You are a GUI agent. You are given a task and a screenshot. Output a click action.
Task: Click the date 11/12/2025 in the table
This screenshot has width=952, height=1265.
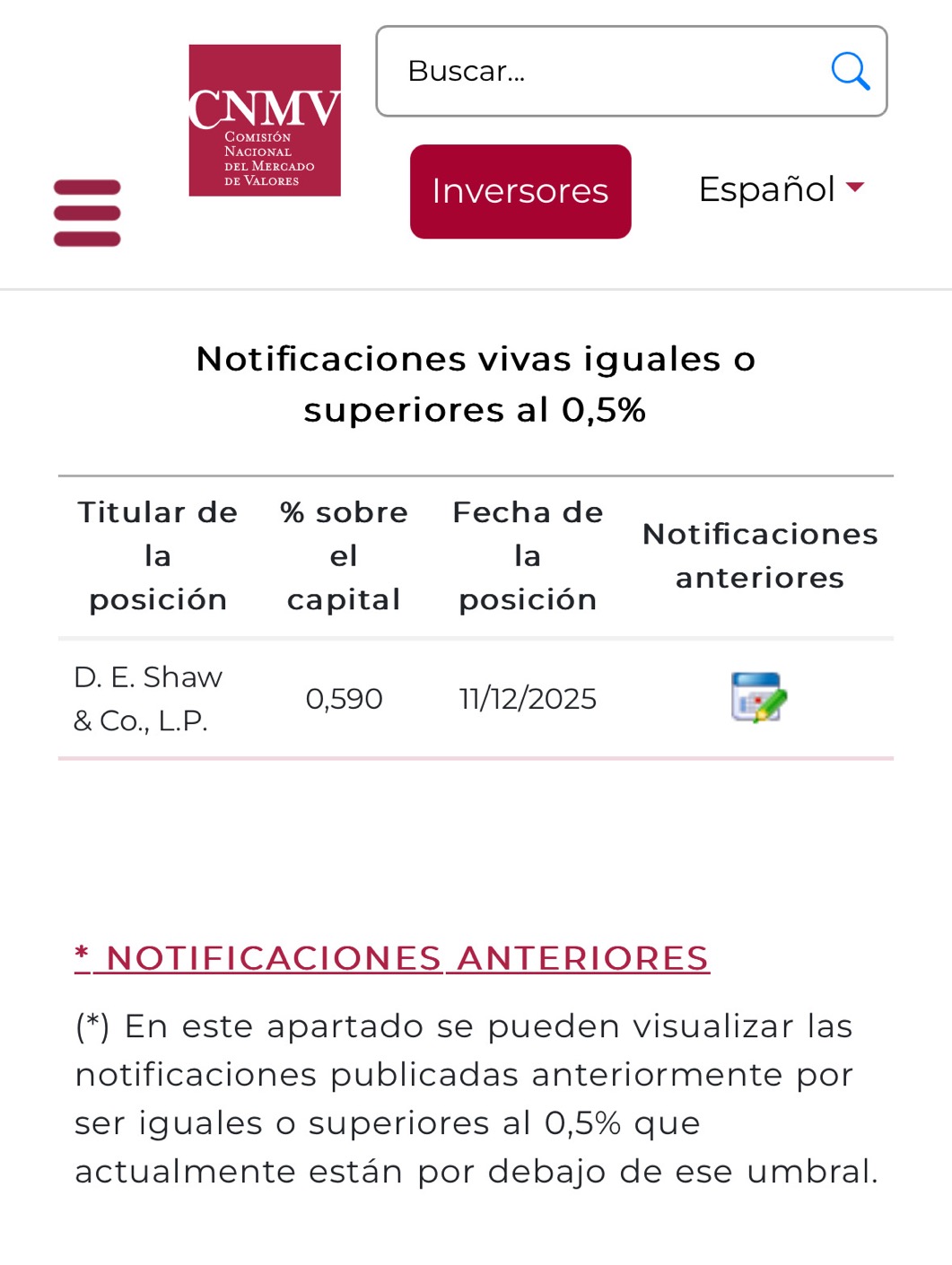pos(527,698)
